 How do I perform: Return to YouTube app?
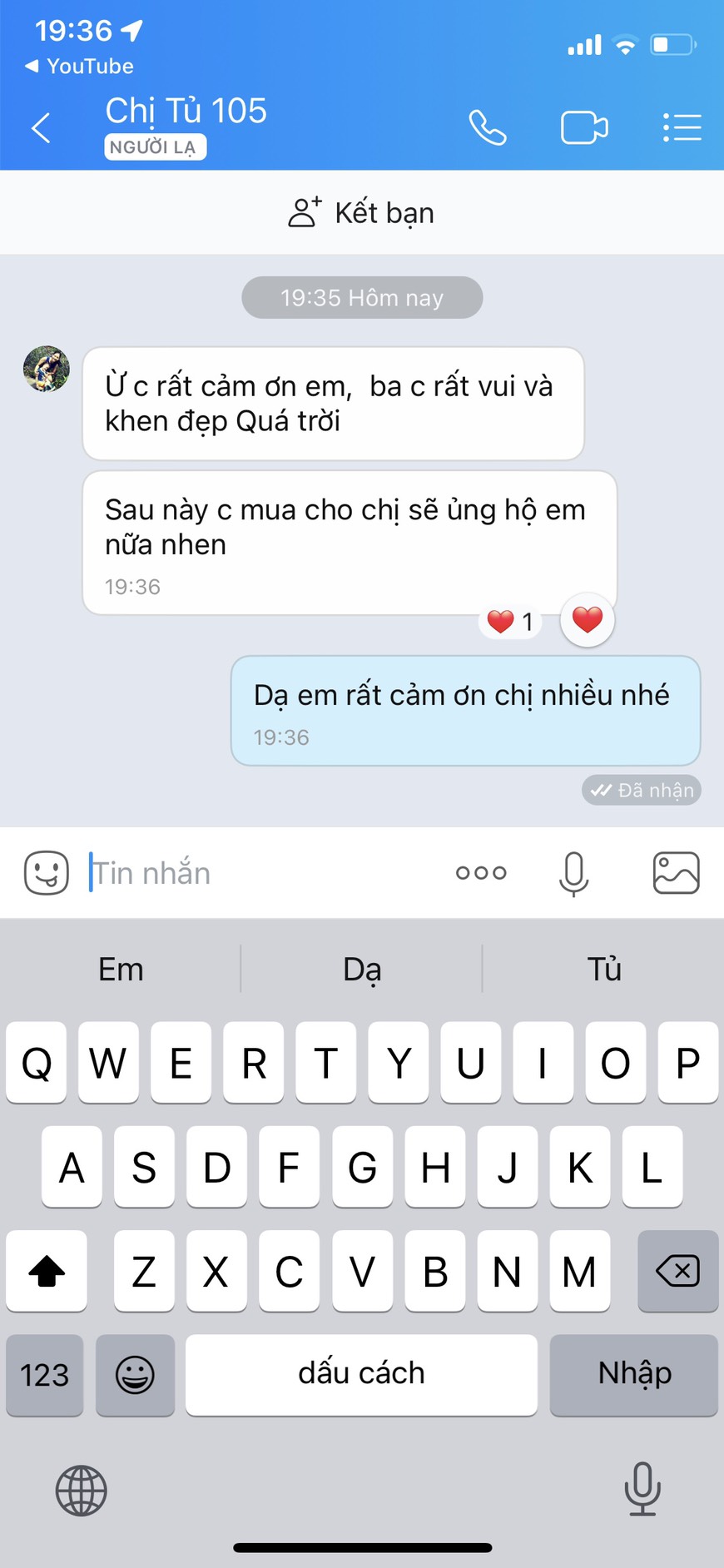(x=79, y=66)
